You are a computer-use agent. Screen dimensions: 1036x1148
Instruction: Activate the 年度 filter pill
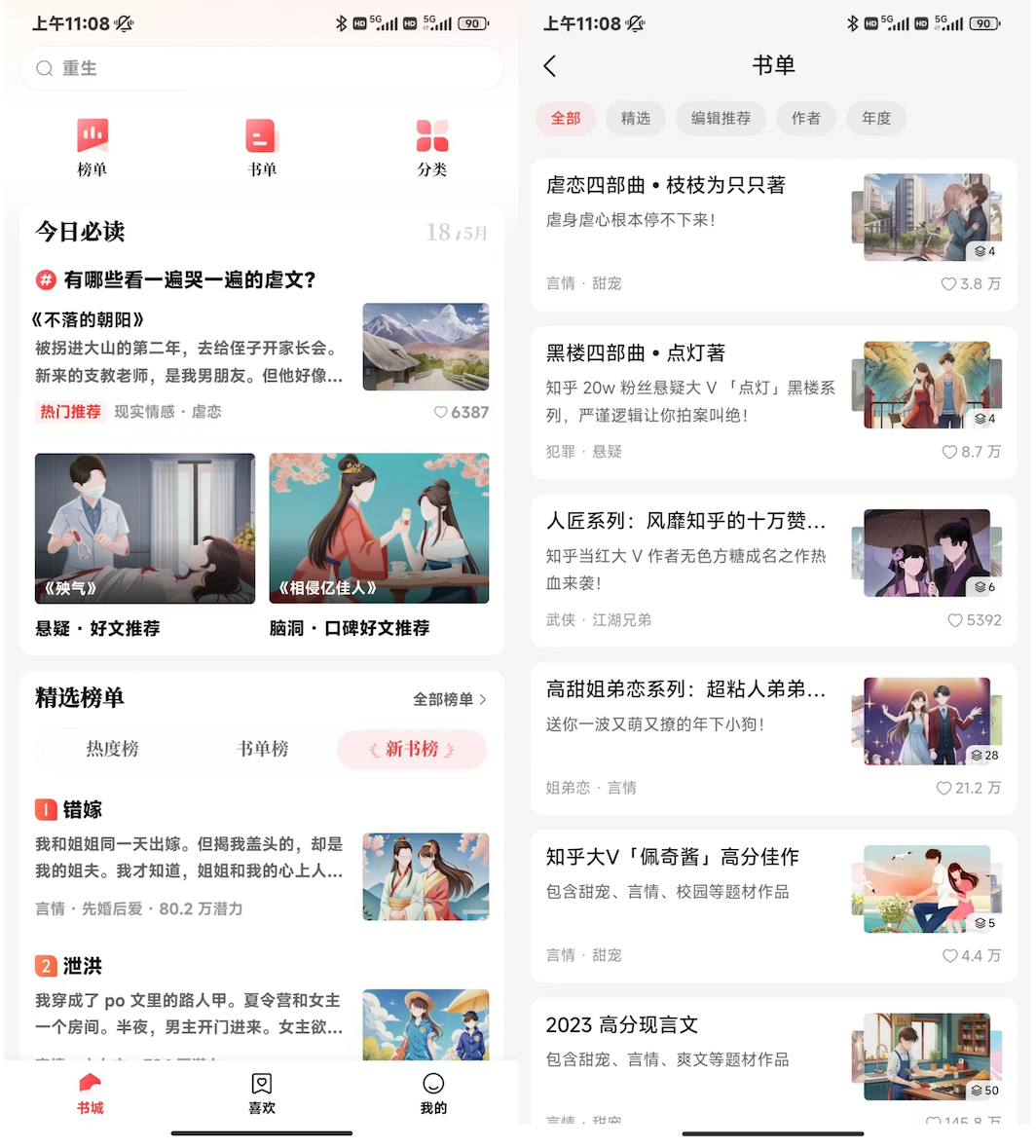tap(875, 118)
